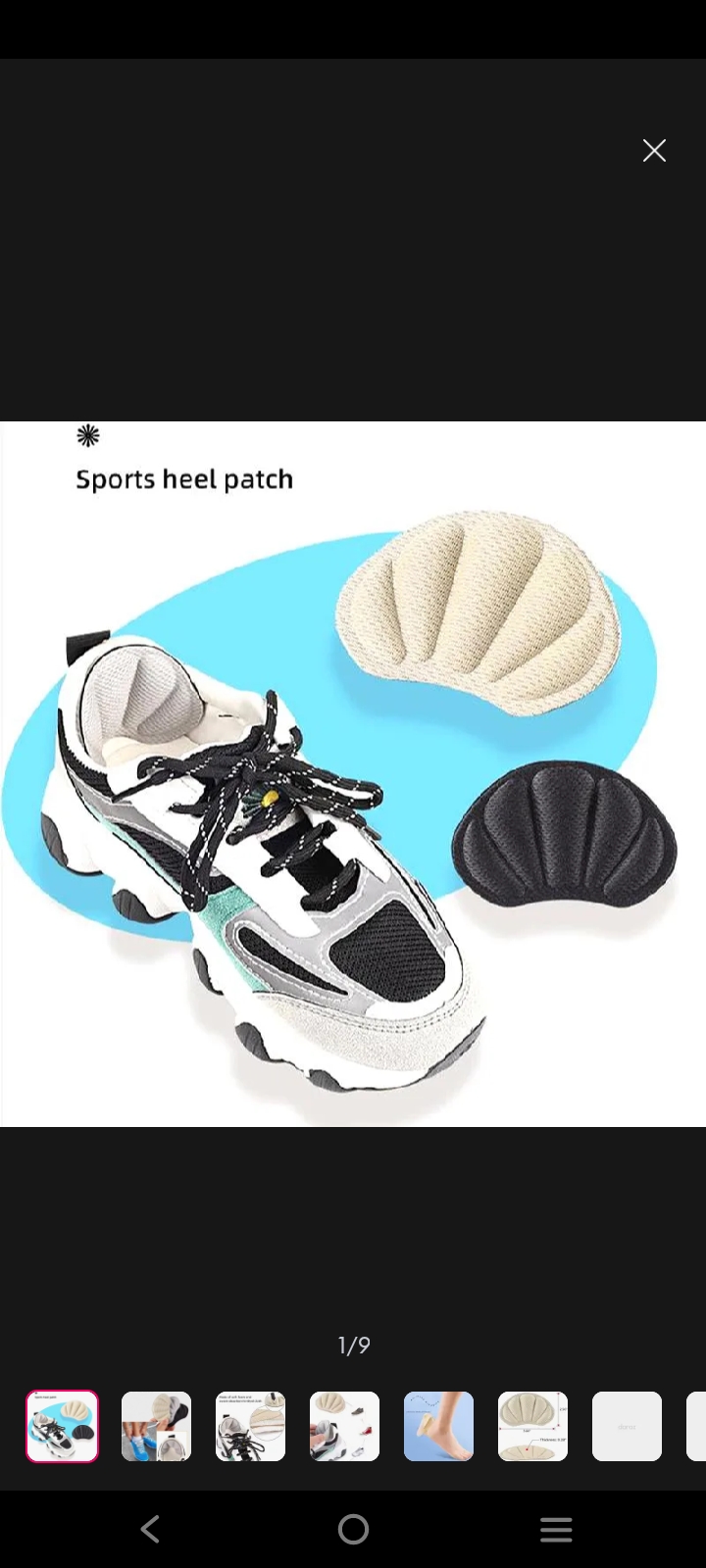Open the thumbnail showing a bare foot
Screen dimensions: 706x1568
click(438, 1426)
